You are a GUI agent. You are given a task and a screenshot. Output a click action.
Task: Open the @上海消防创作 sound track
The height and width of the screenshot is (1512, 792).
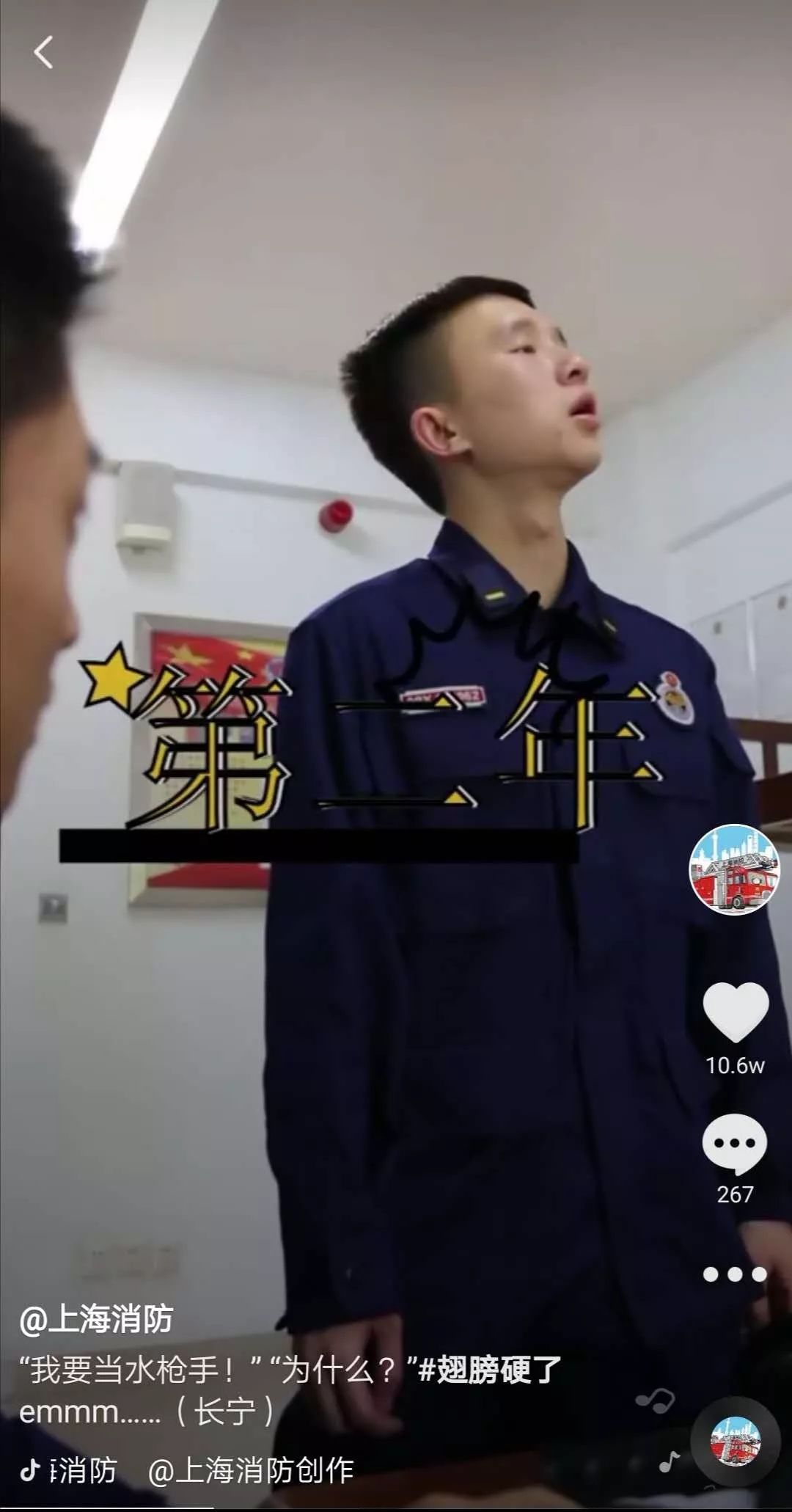(x=251, y=1470)
